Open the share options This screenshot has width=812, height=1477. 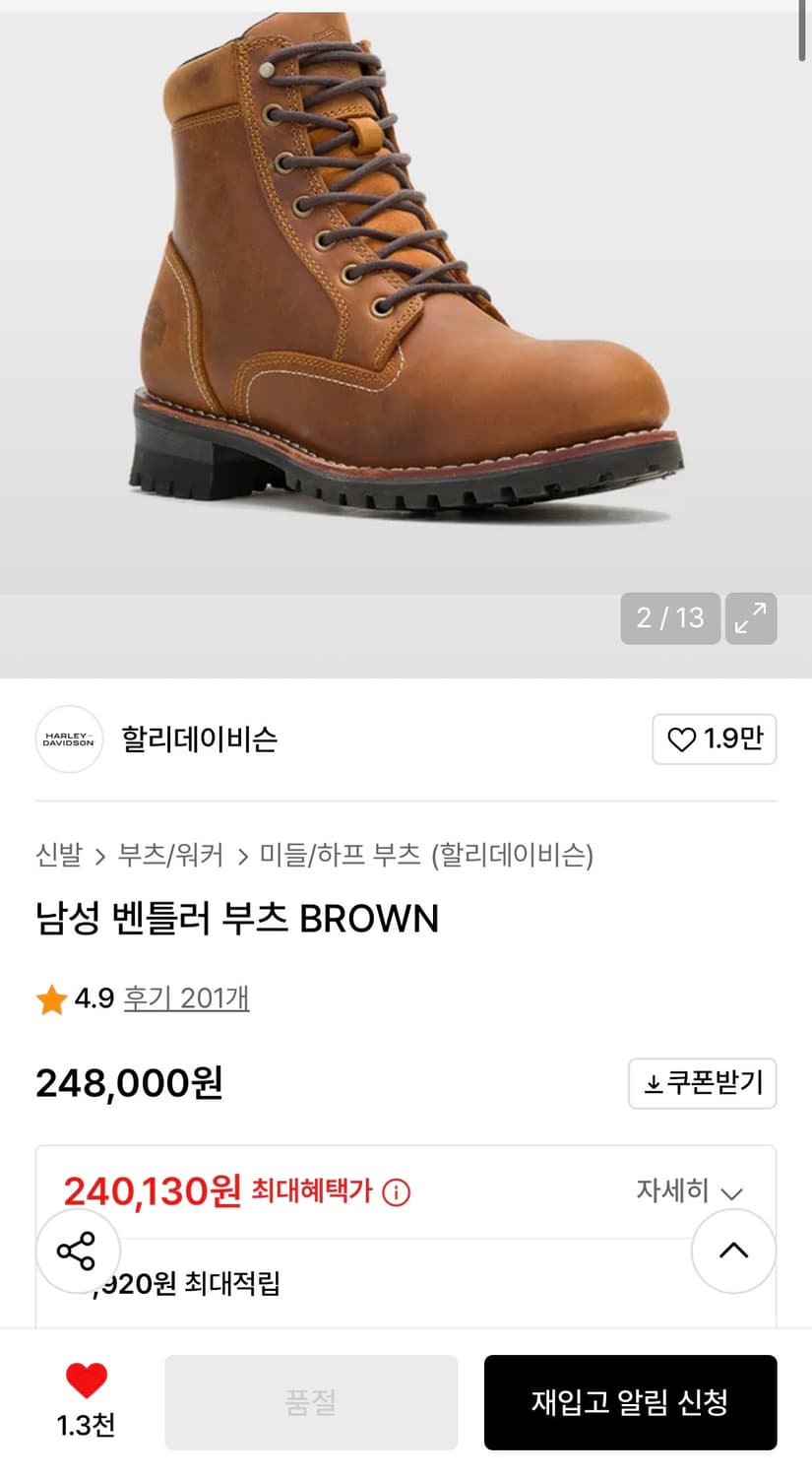[x=78, y=1251]
